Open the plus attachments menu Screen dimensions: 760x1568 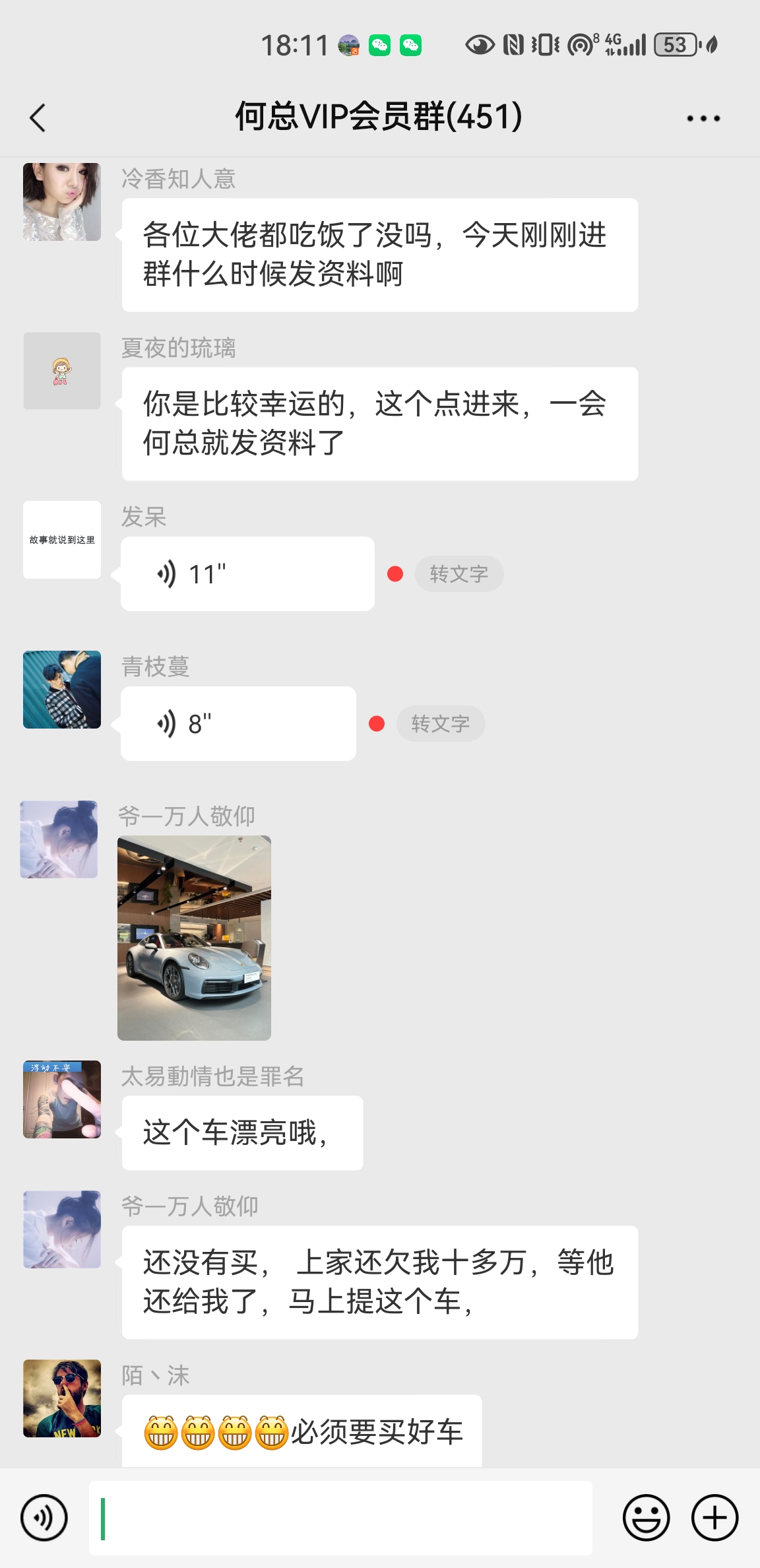point(714,1518)
